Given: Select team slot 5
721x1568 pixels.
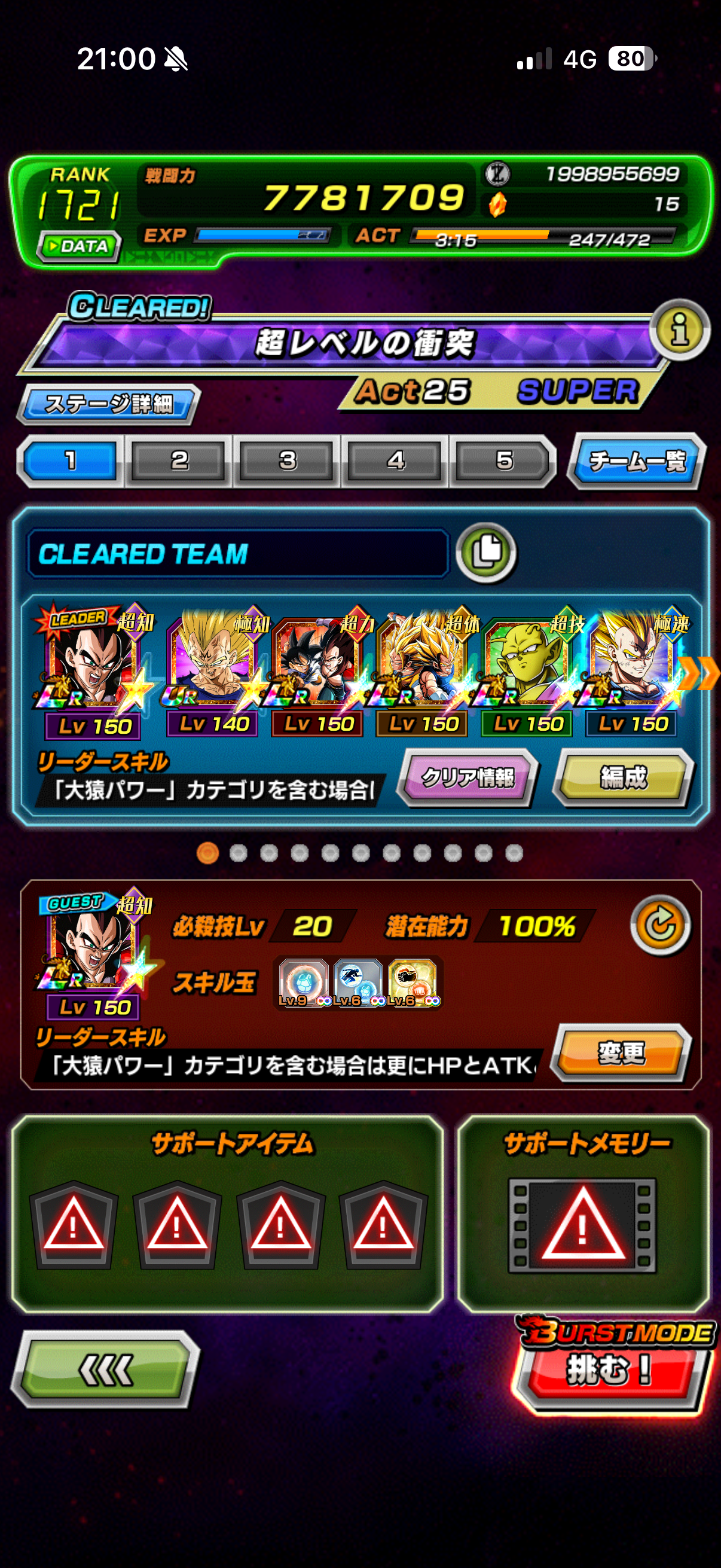Looking at the screenshot, I should point(503,461).
